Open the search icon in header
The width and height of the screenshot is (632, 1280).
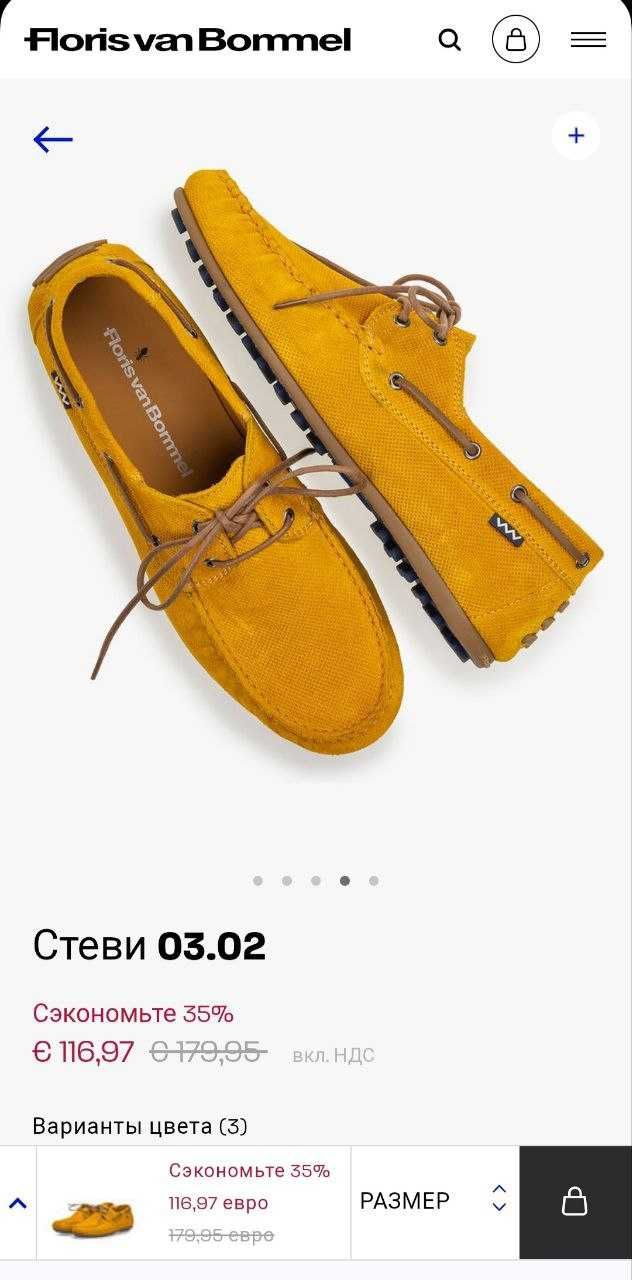(x=450, y=40)
